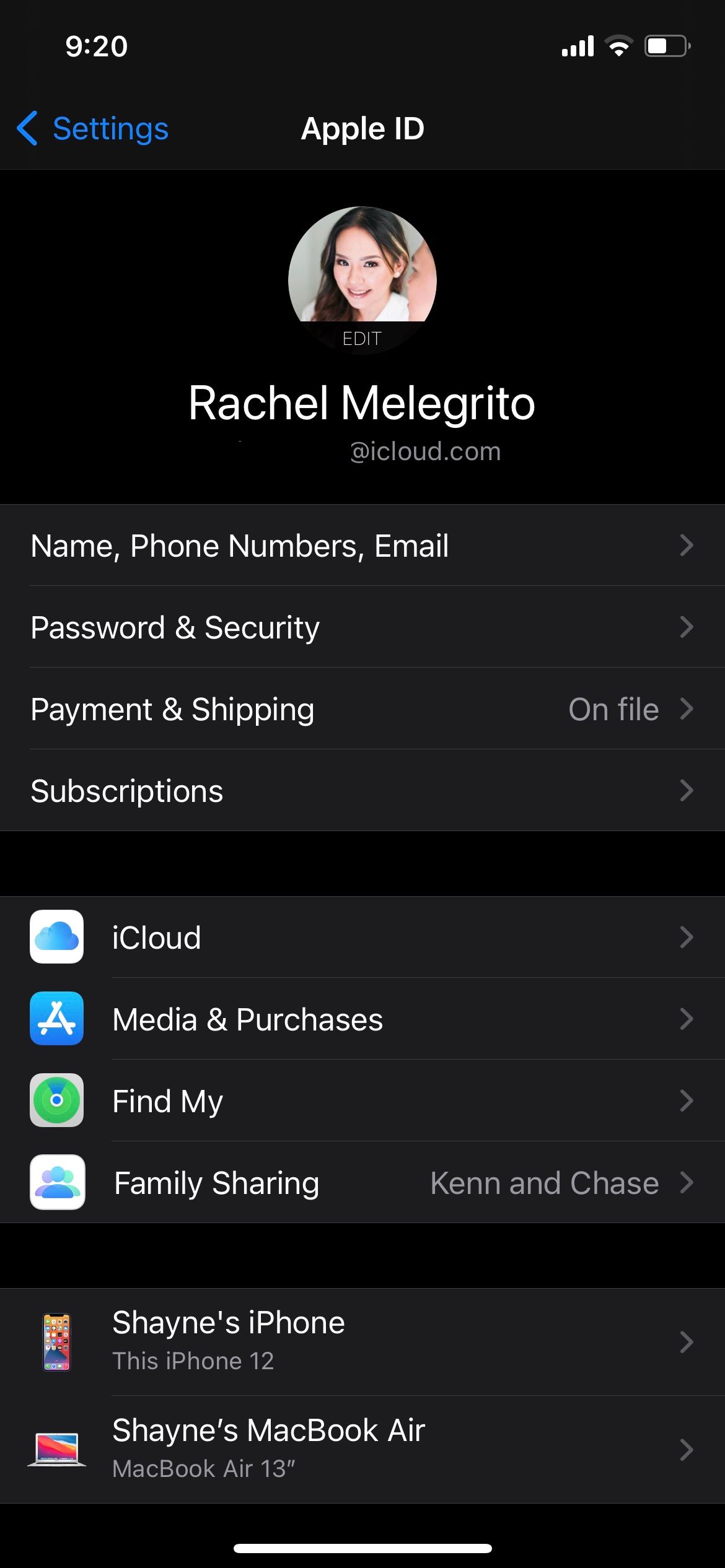725x1568 pixels.
Task: Select the Apple ID title heading
Action: point(362,128)
